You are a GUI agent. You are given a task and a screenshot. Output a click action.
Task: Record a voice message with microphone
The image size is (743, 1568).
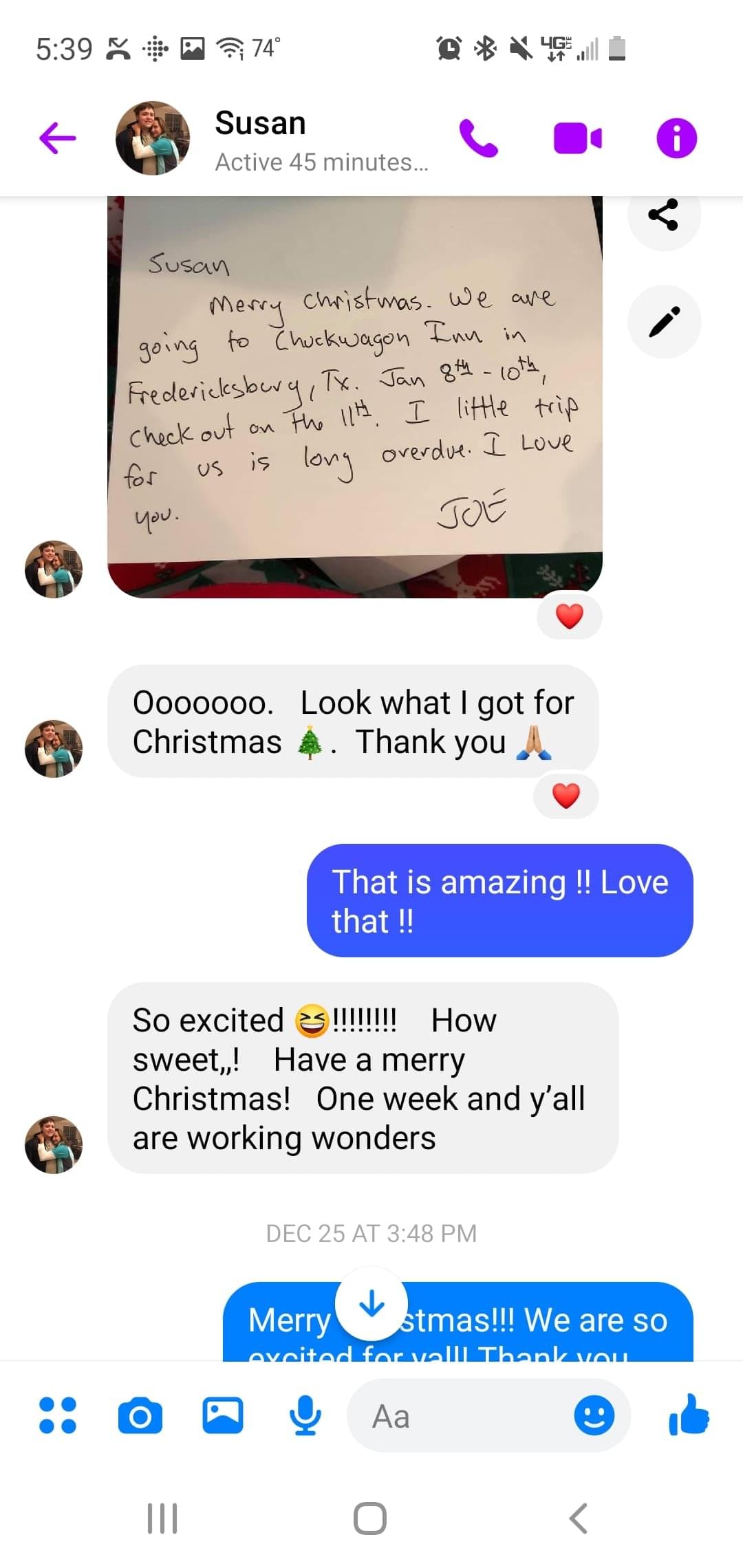[x=305, y=1415]
